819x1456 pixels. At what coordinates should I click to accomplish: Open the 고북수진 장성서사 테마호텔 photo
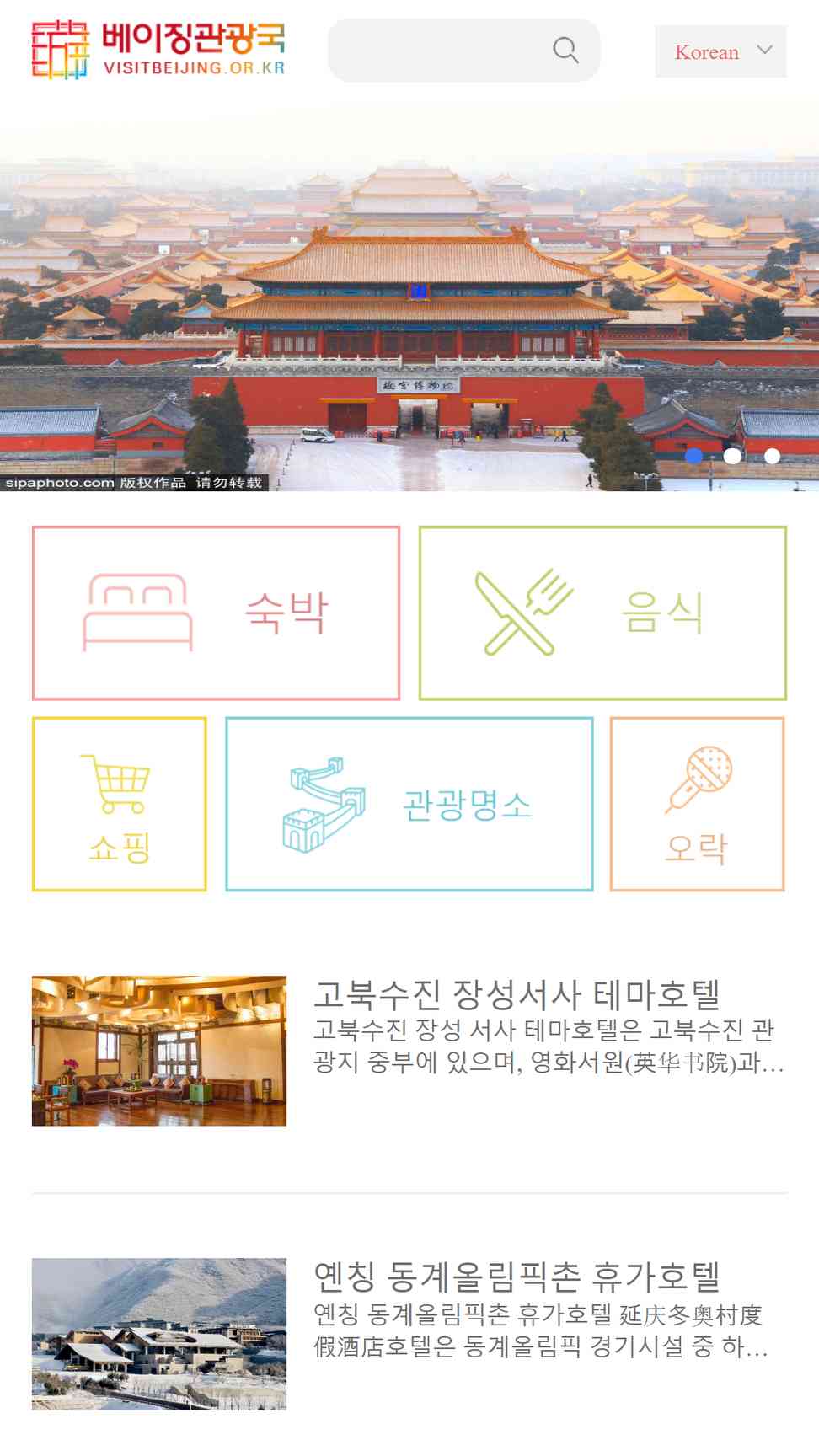tap(159, 1051)
